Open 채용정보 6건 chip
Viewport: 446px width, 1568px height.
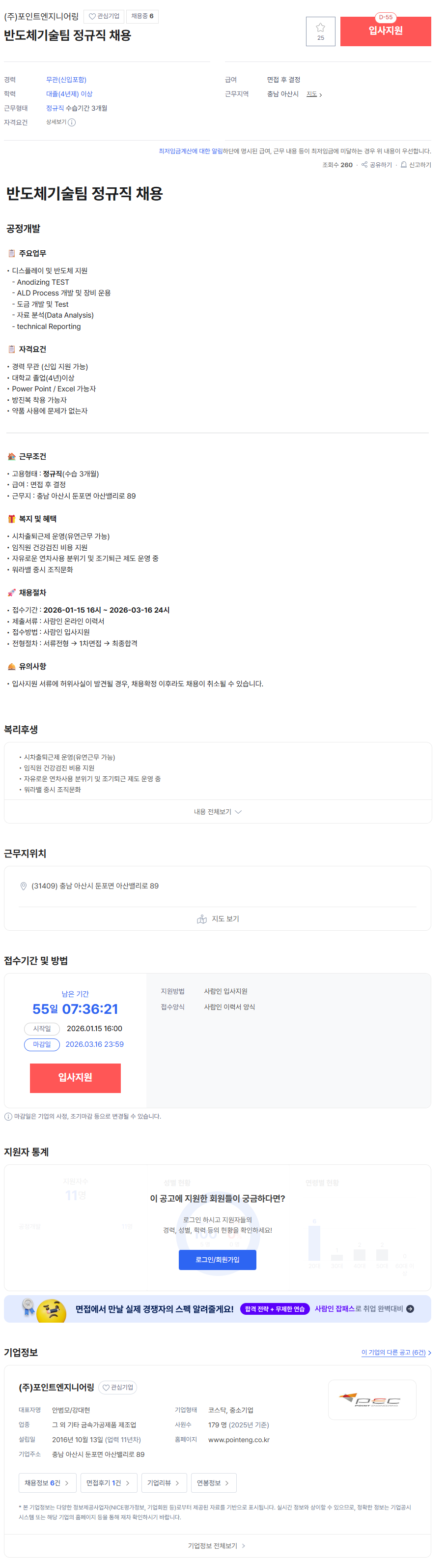47,1483
